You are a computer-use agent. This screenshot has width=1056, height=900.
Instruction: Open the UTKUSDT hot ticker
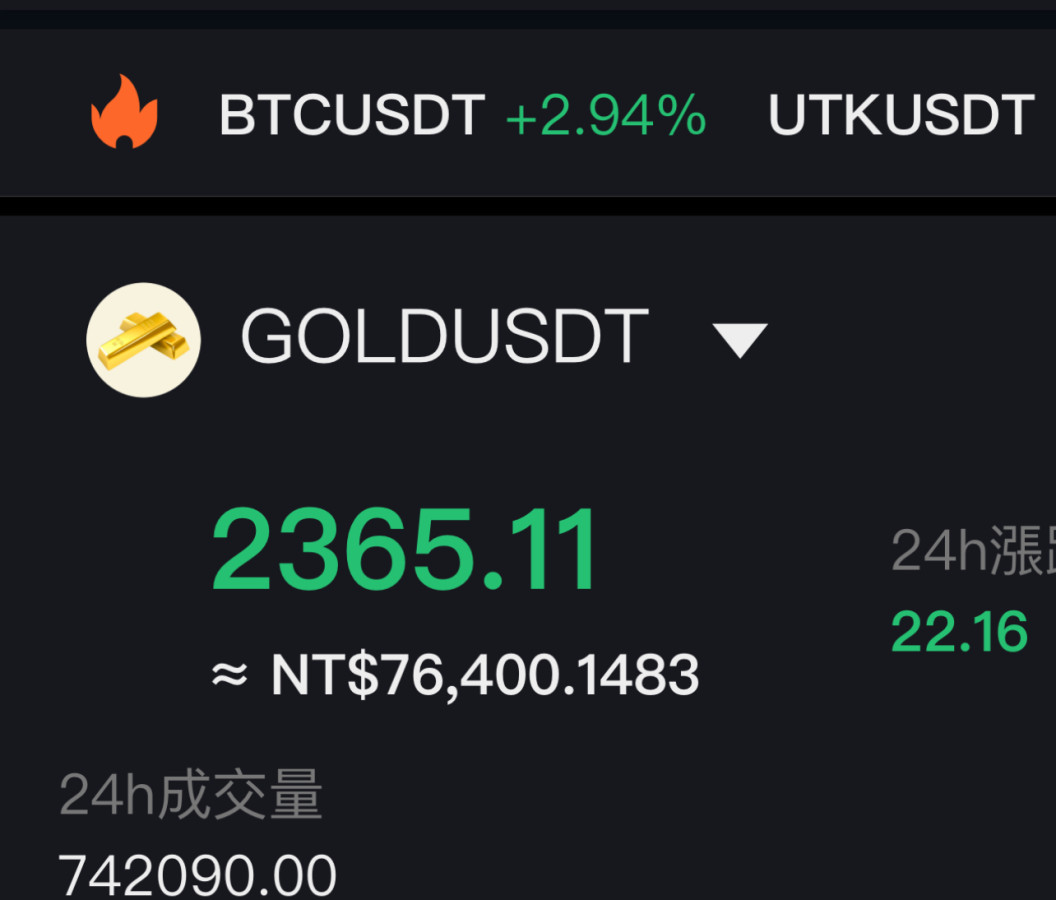[900, 116]
